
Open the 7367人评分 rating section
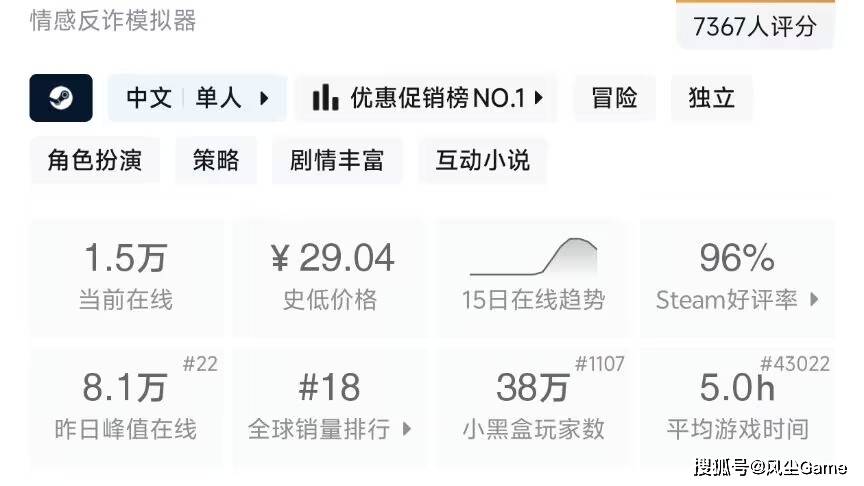(754, 26)
